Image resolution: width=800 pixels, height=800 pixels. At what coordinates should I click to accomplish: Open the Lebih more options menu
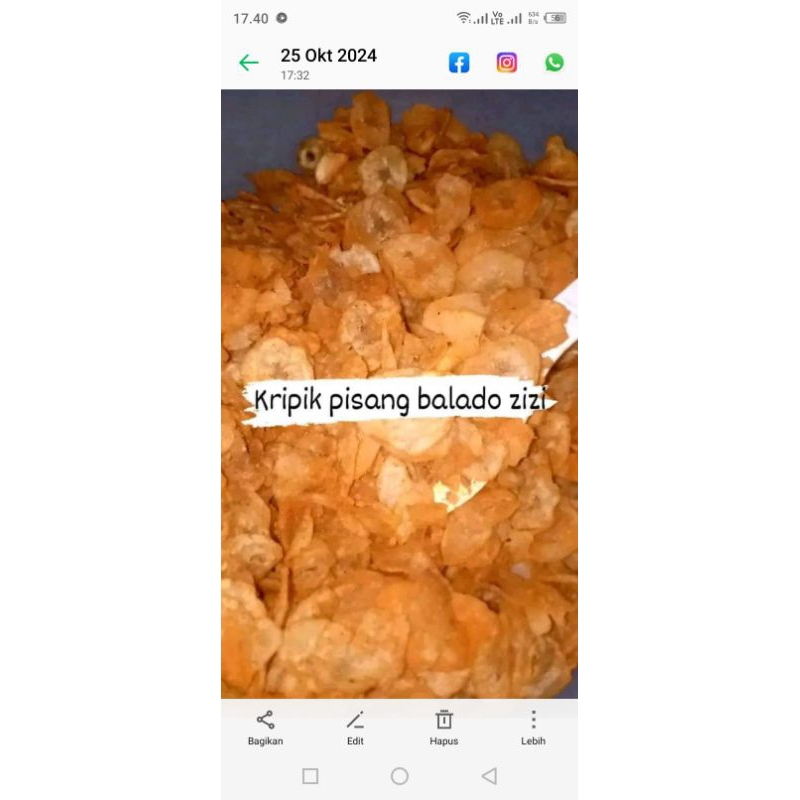point(533,727)
